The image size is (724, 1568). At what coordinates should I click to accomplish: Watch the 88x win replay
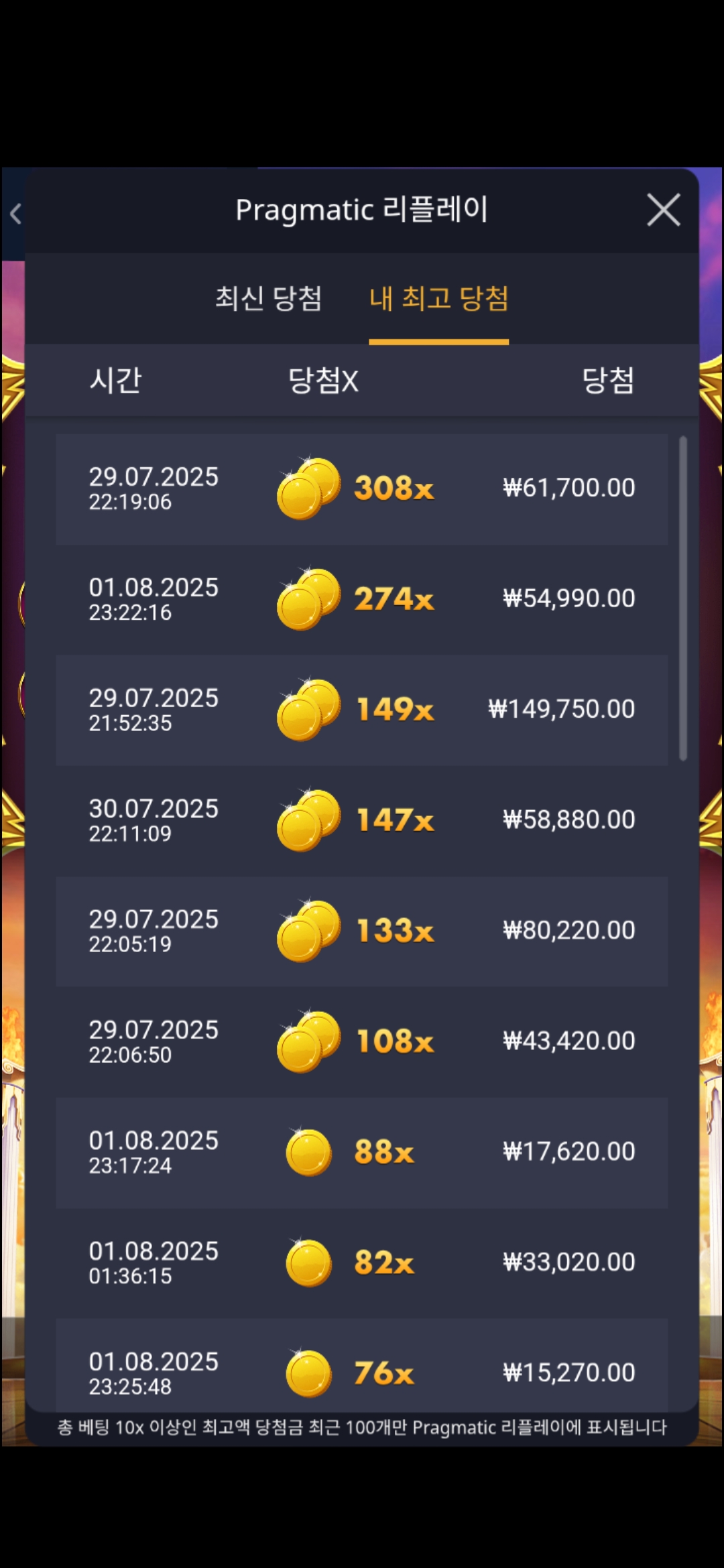(361, 1152)
